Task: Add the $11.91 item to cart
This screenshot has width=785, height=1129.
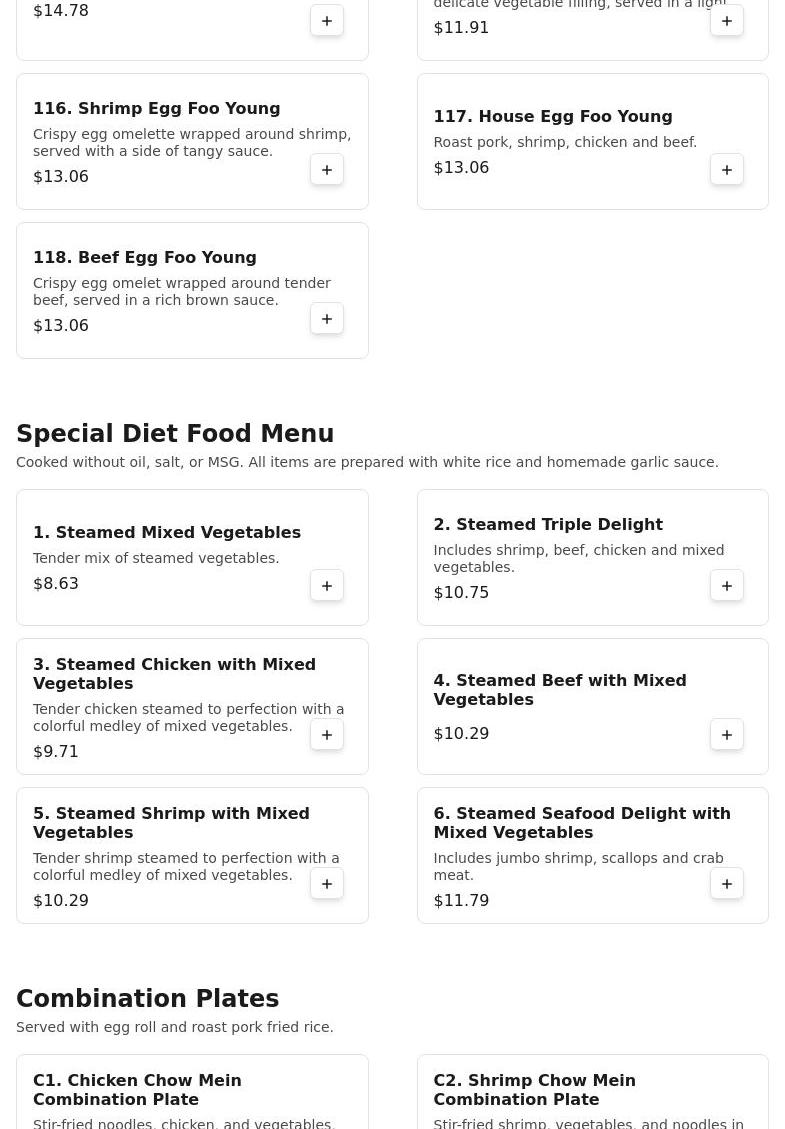Action: click(x=727, y=21)
